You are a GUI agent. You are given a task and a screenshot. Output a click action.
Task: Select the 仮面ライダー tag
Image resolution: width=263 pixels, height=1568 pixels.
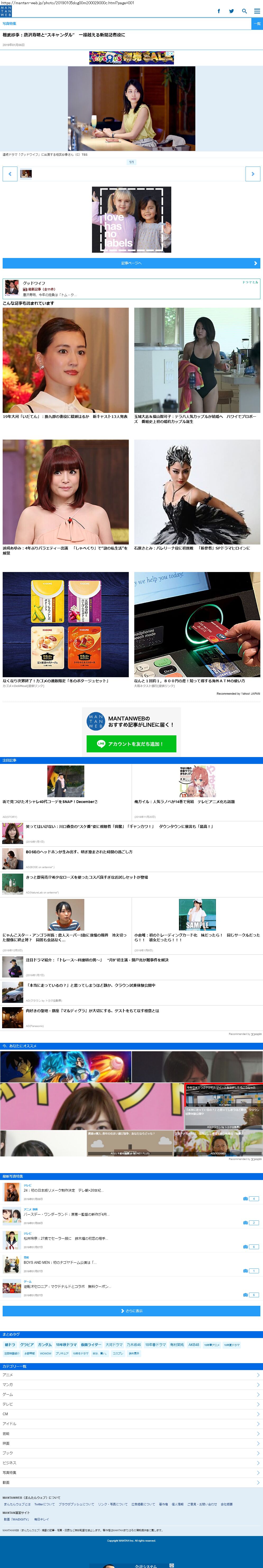tap(91, 1345)
